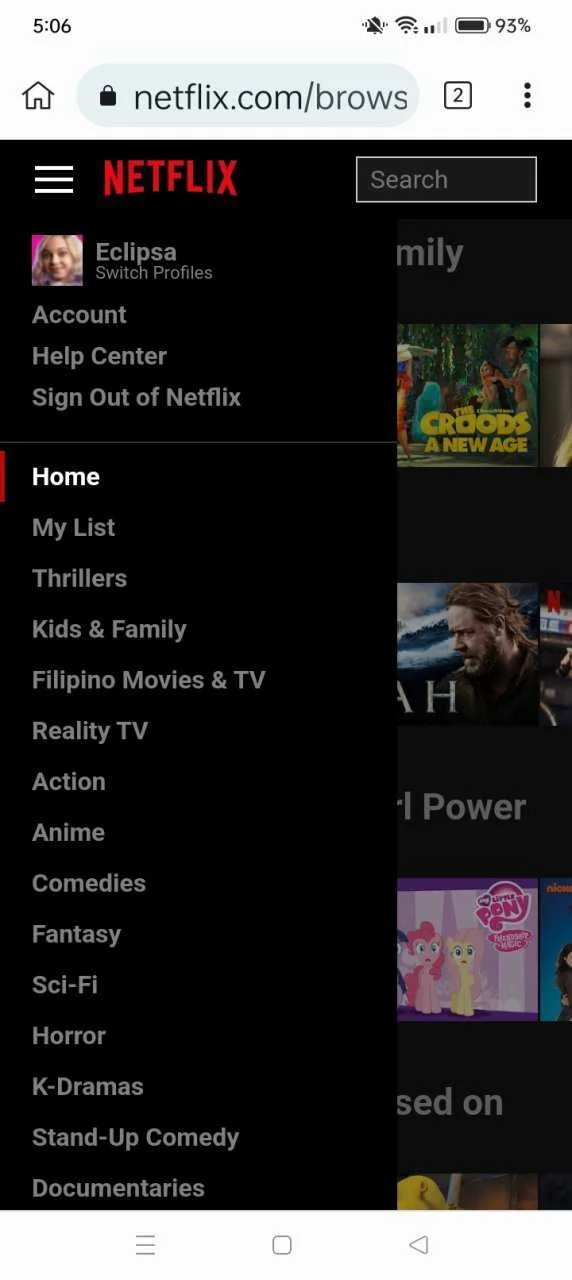
Task: Go to My List
Action: (73, 527)
